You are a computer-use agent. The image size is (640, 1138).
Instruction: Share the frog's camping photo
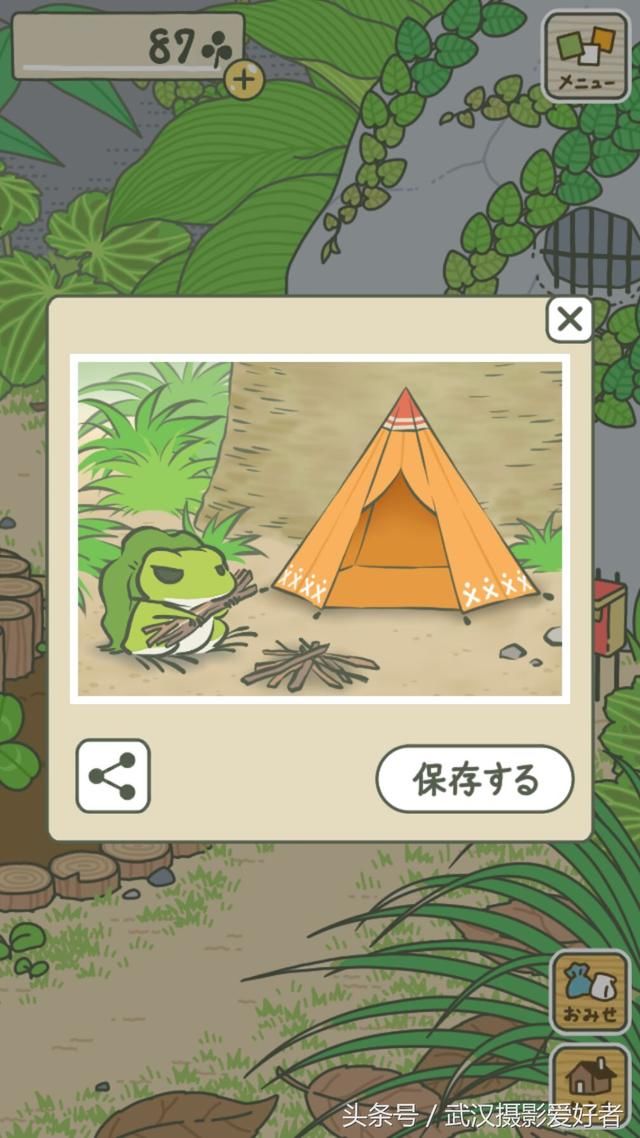tap(113, 776)
